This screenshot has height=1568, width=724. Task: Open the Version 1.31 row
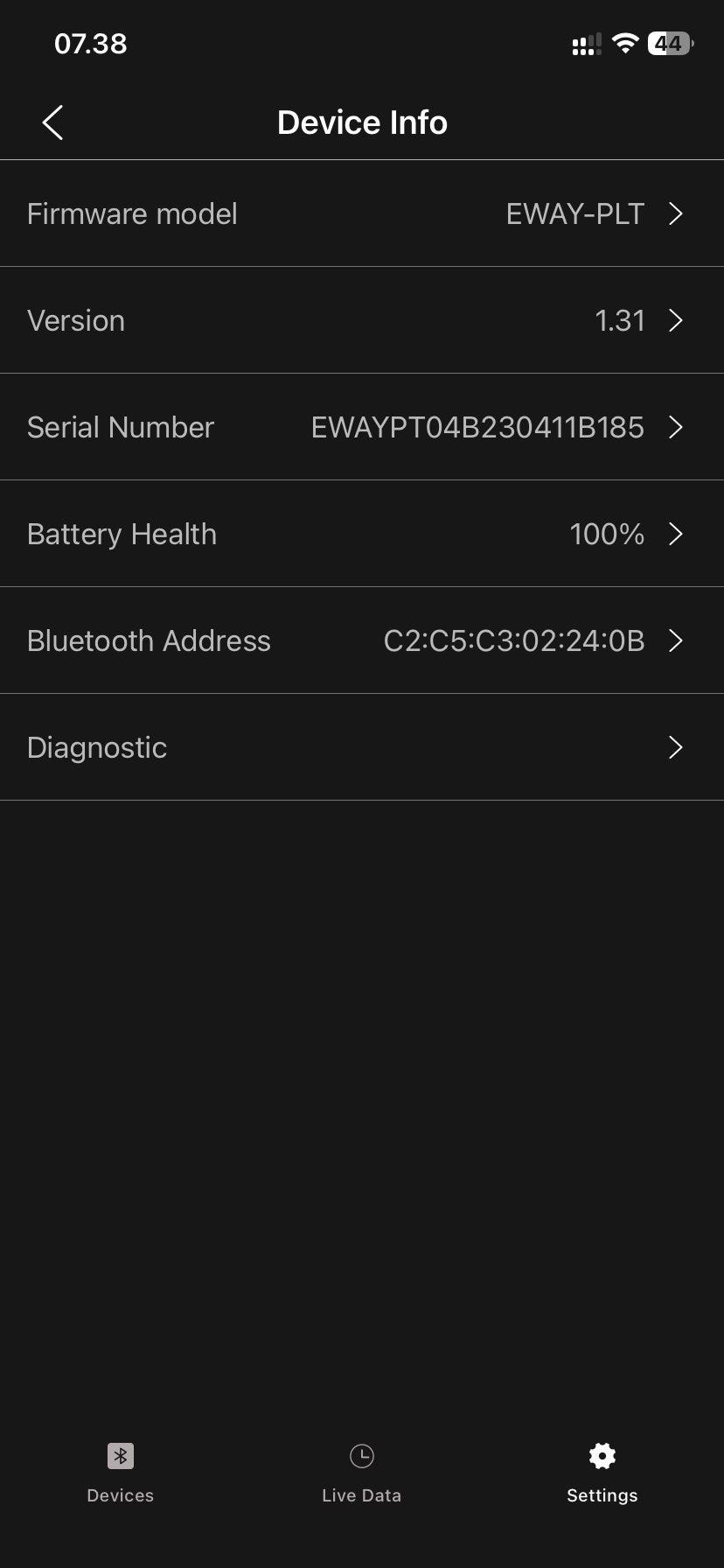362,320
